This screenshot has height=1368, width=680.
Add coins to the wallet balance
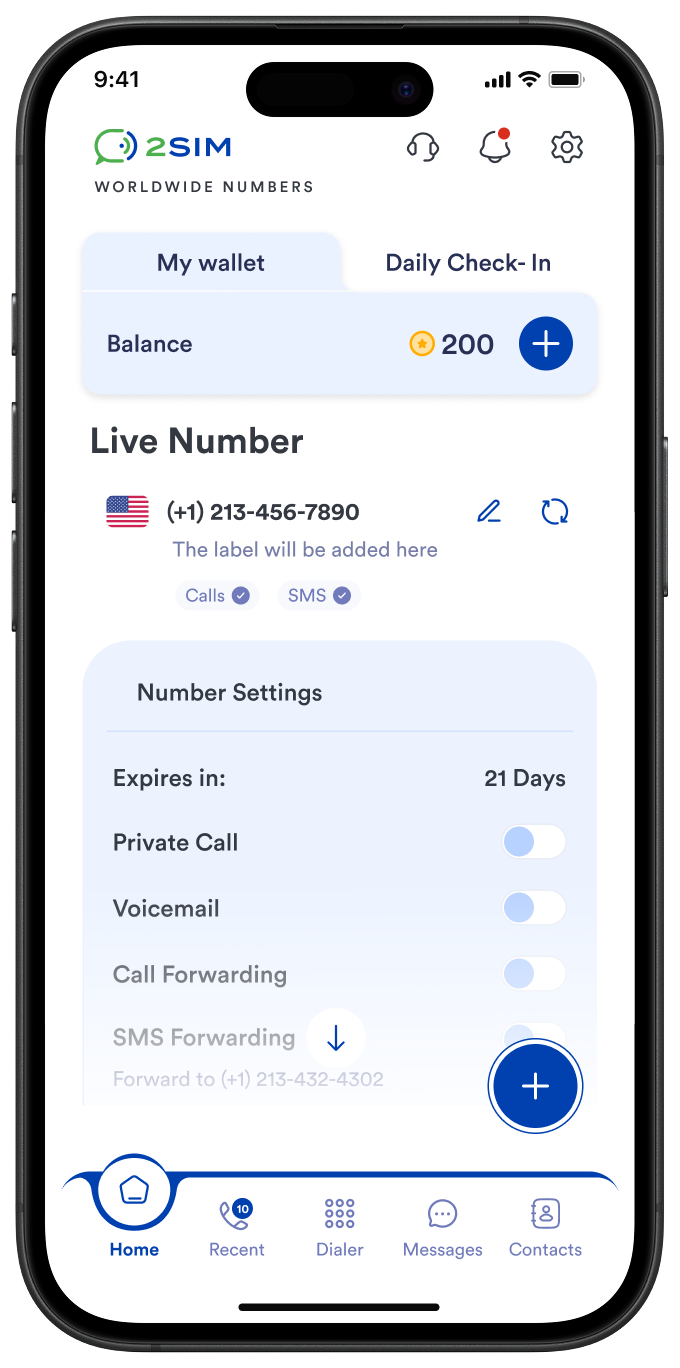tap(545, 344)
